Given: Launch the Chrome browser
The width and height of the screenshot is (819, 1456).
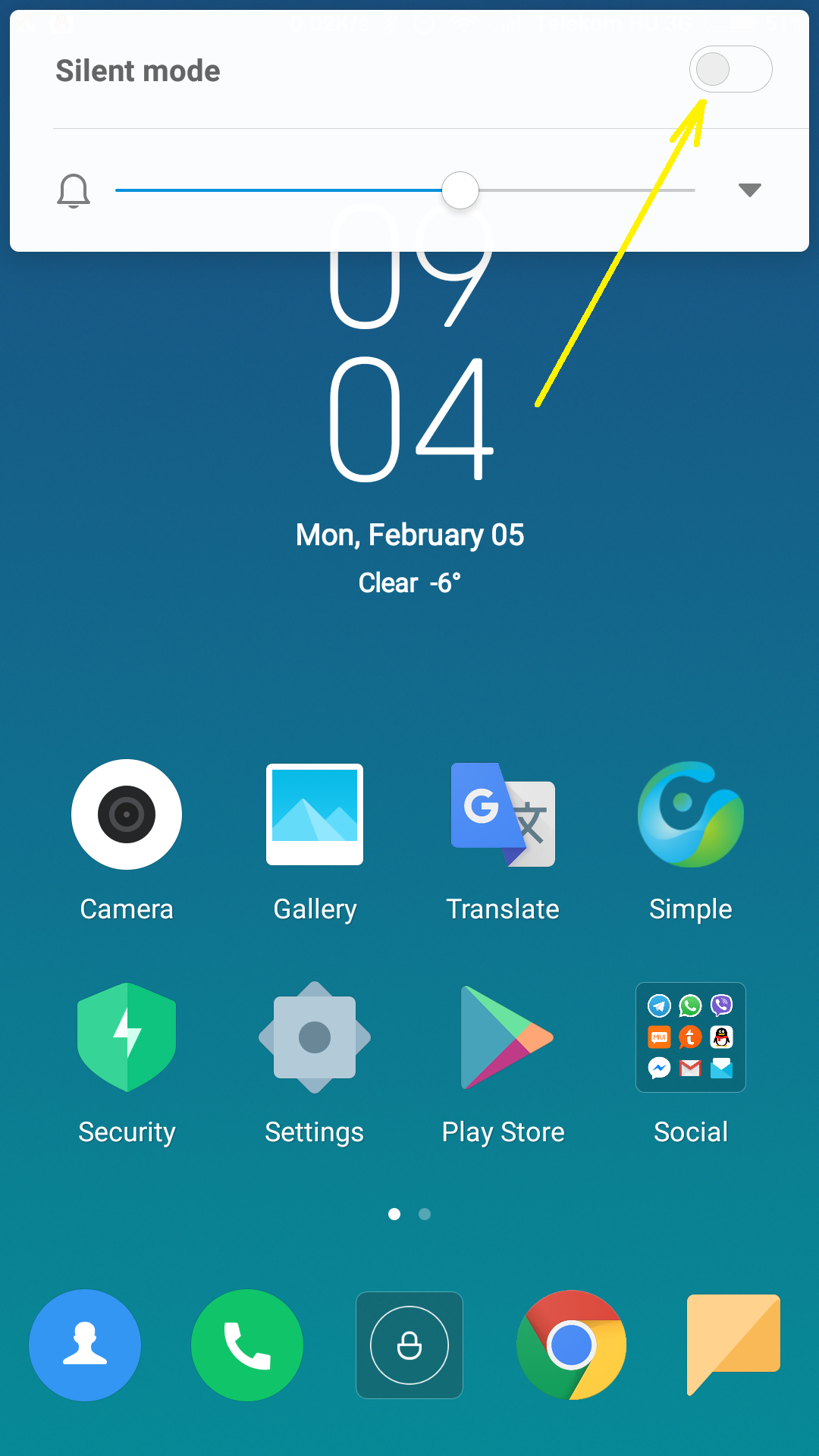Looking at the screenshot, I should coord(572,1345).
